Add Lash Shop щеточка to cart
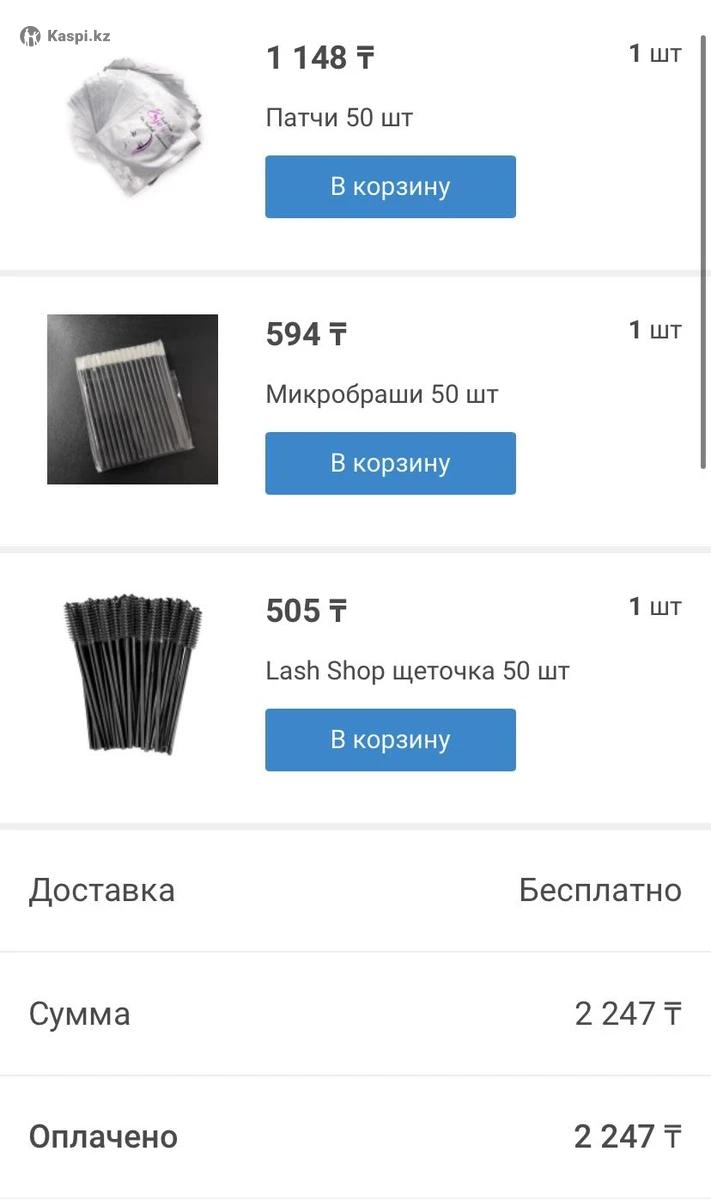This screenshot has height=1200, width=711. click(x=390, y=740)
